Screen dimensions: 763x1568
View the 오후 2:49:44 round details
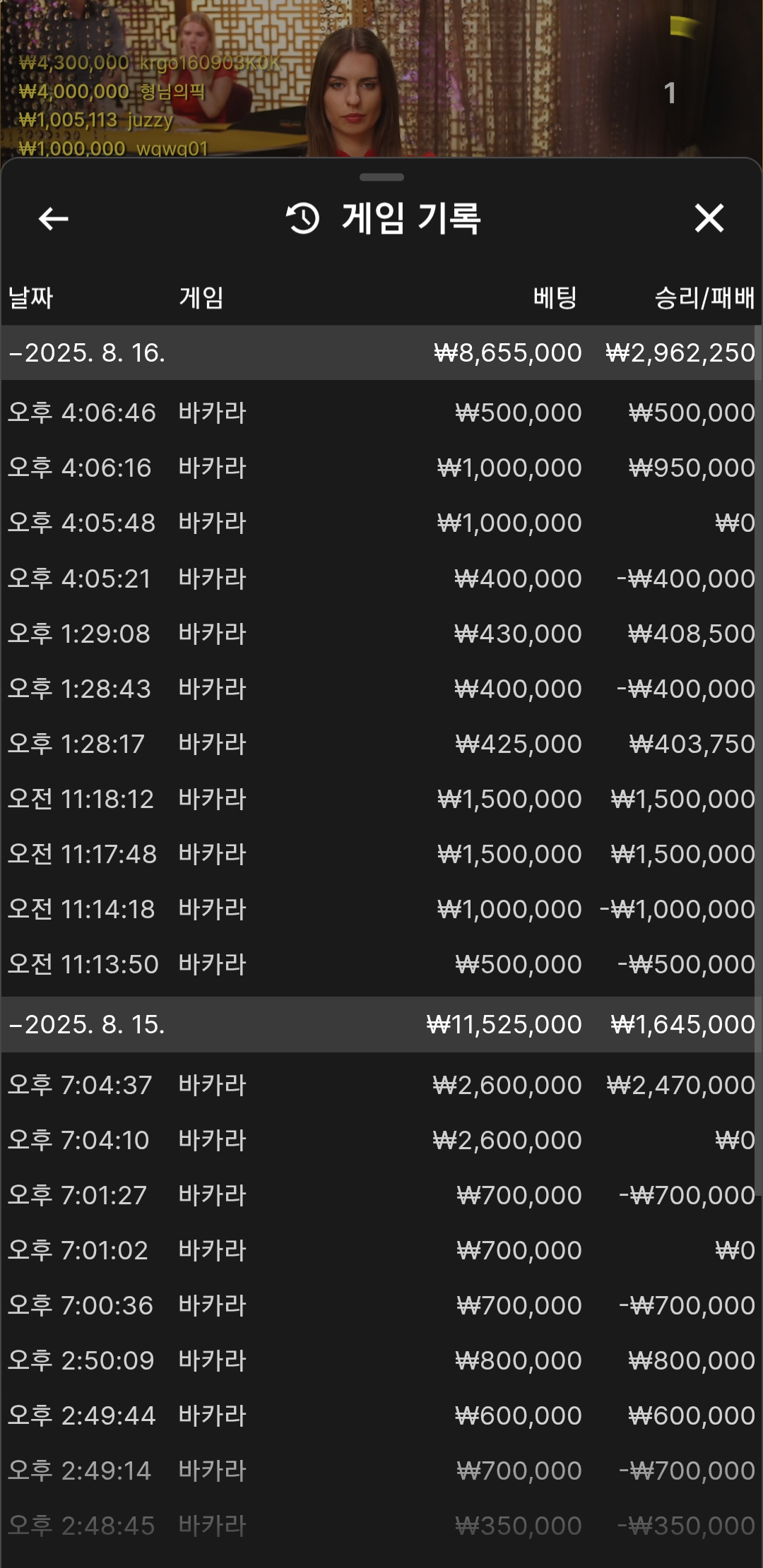pyautogui.click(x=381, y=1415)
